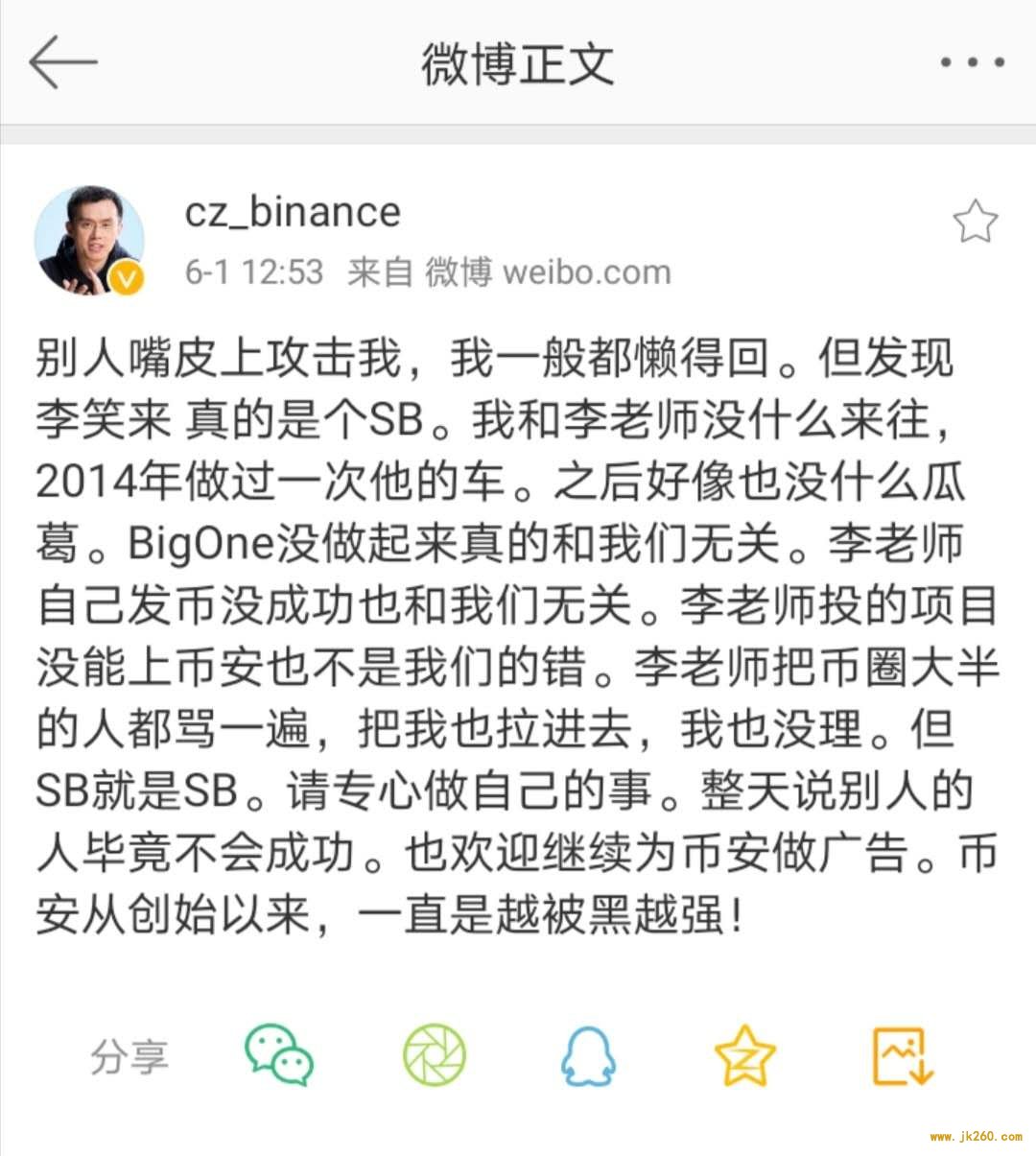Image resolution: width=1036 pixels, height=1156 pixels.
Task: Share post to WeChat Moments
Action: click(x=434, y=1055)
